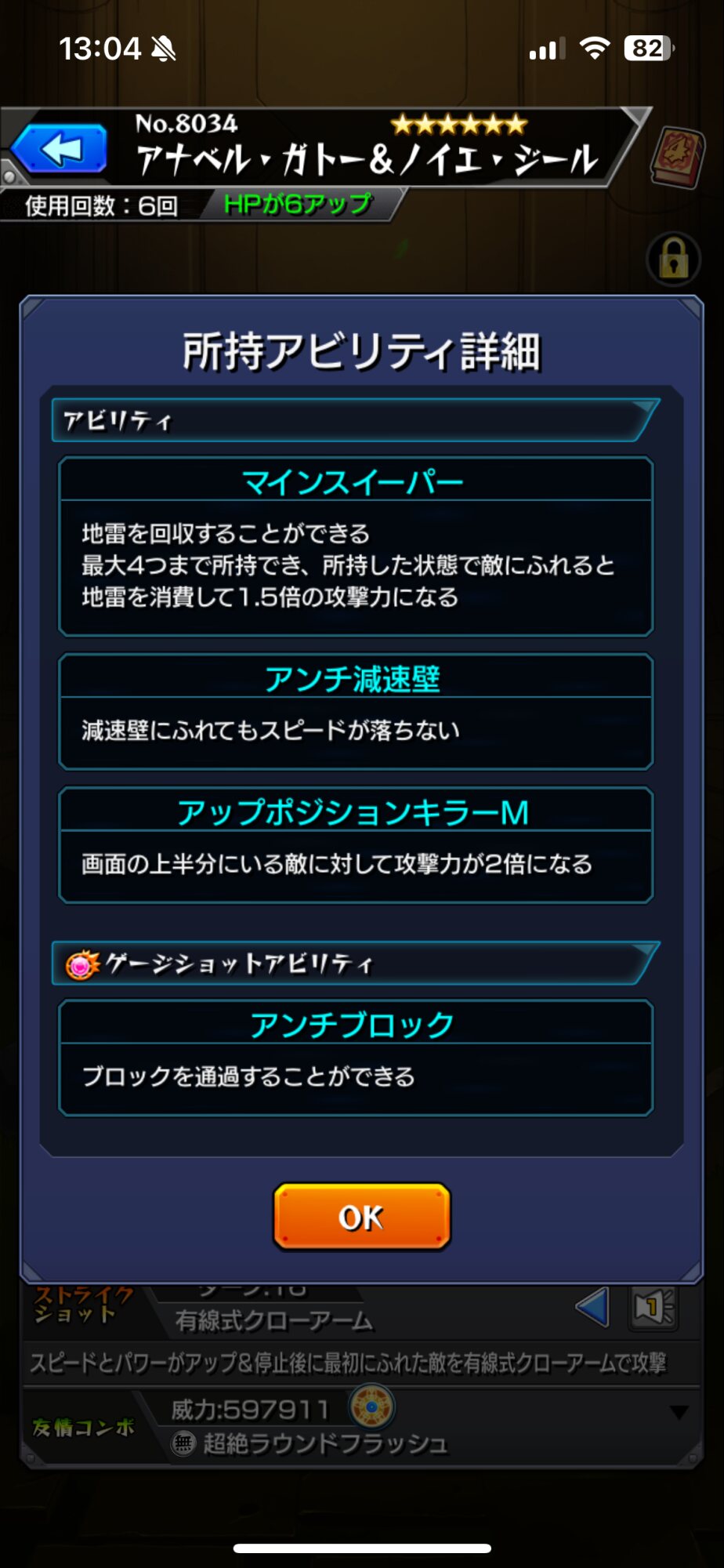Toggle the padlock lock icon

point(673,258)
